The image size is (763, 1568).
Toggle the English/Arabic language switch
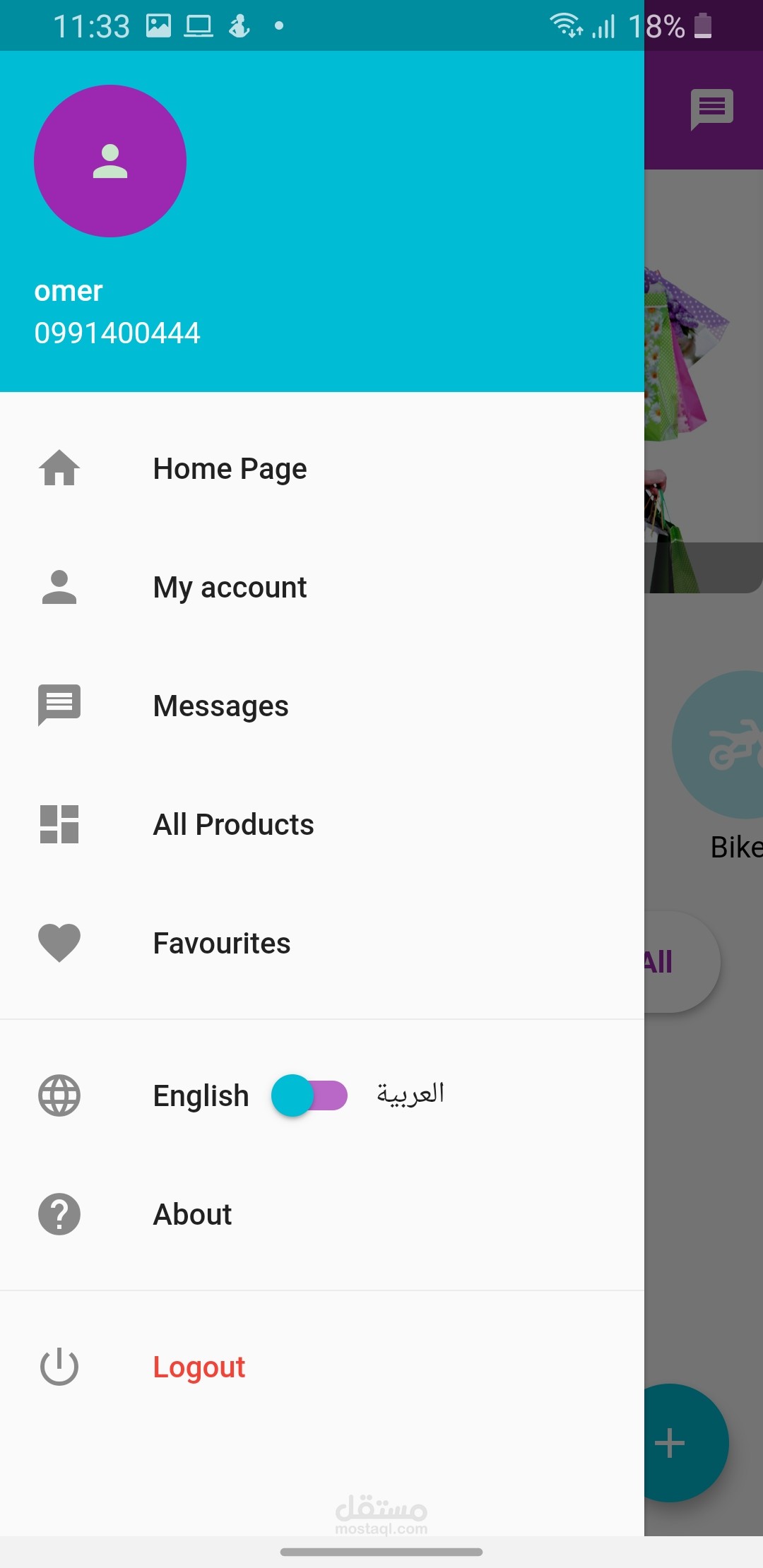point(309,1095)
